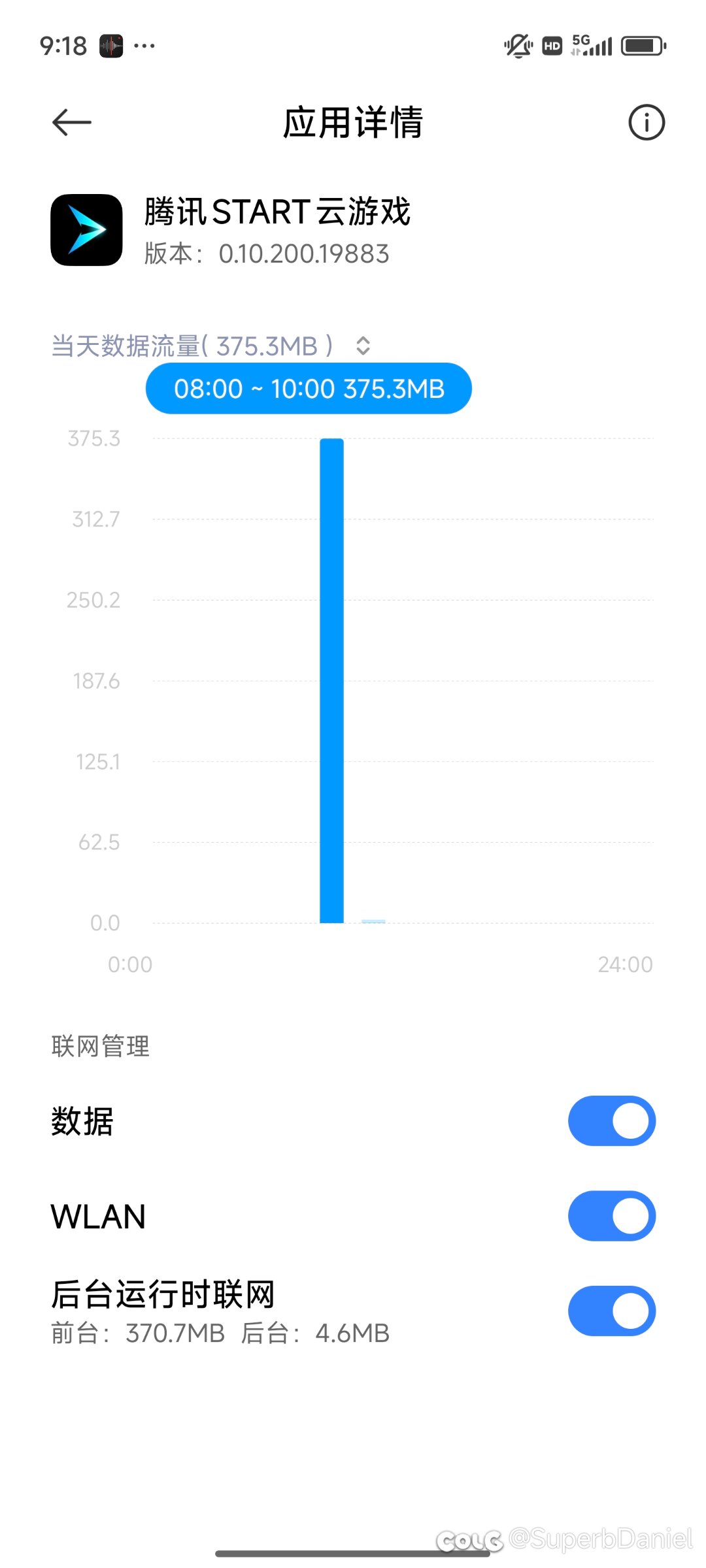Turn off 后台运行时联网 switch
This screenshot has height=1568, width=706.
[612, 1311]
